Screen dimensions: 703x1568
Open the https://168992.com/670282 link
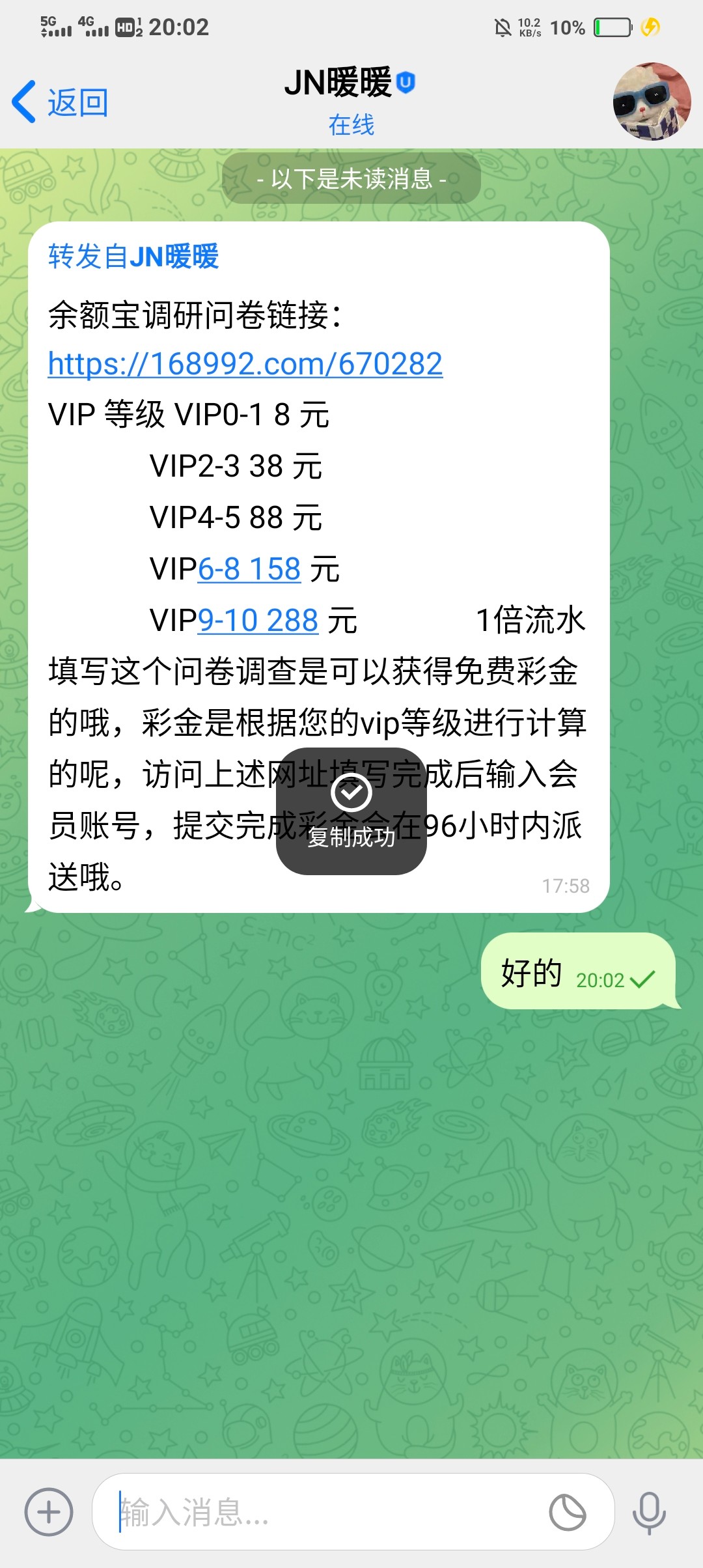pos(245,364)
